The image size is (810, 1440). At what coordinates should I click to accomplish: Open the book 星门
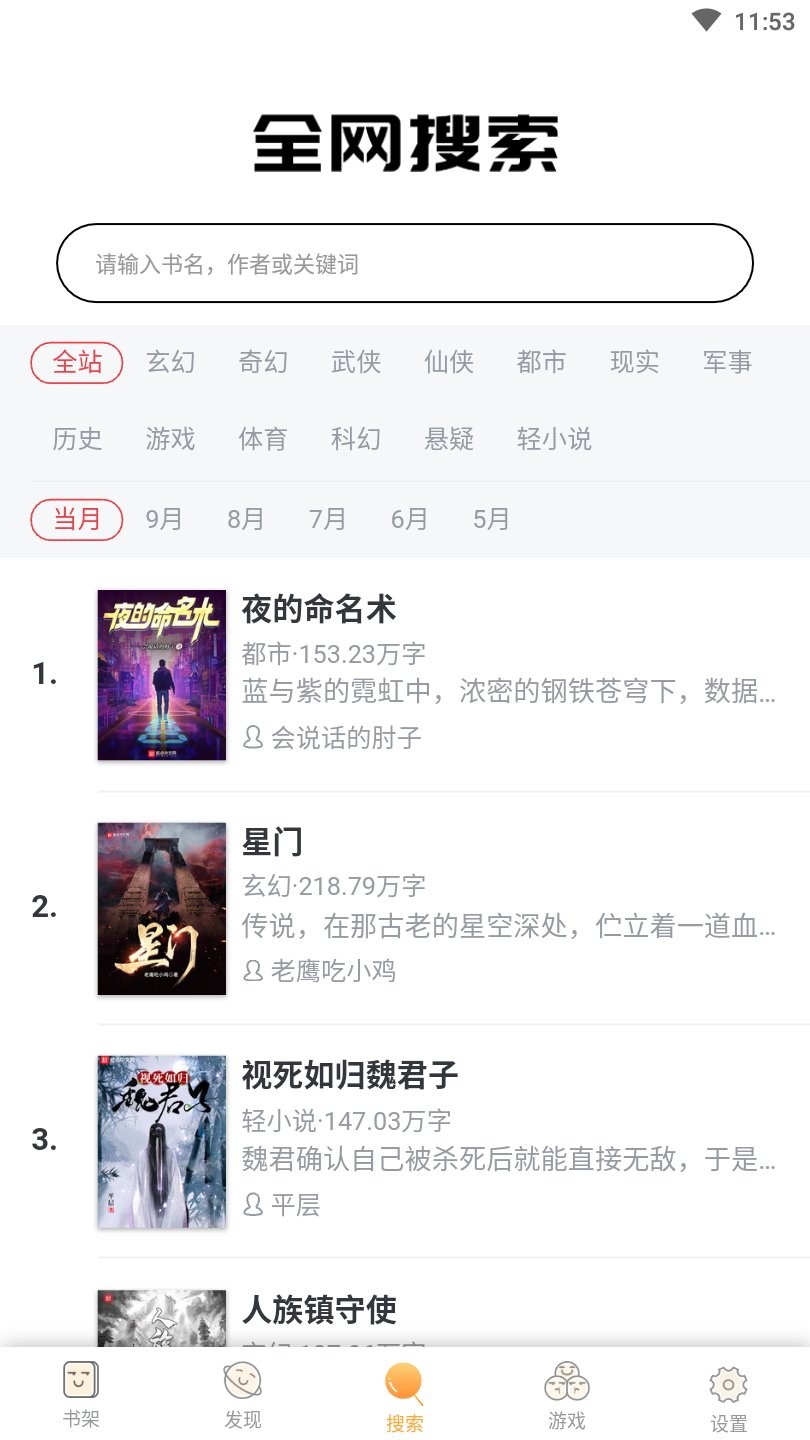pyautogui.click(x=272, y=842)
